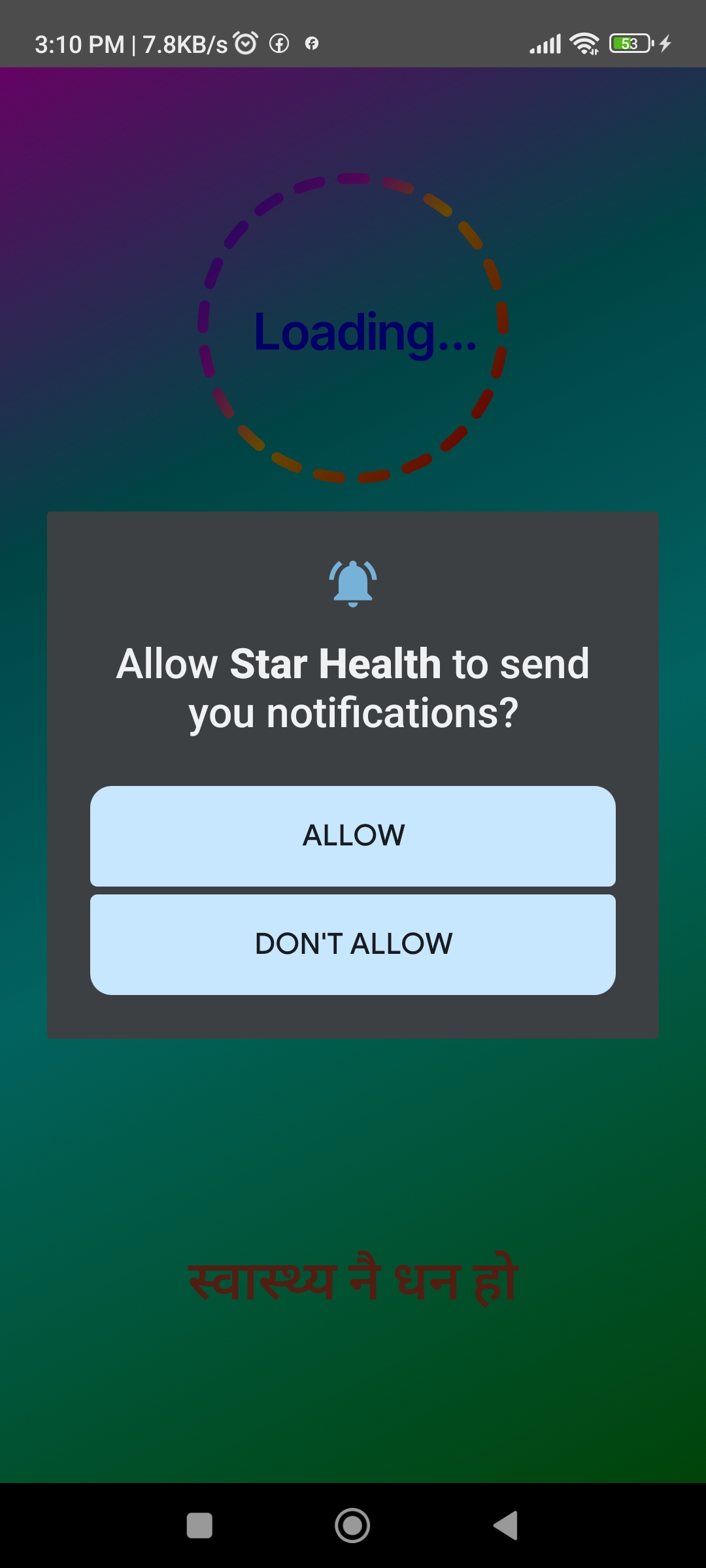The height and width of the screenshot is (1568, 706).
Task: Go back using the navigation bar
Action: click(x=505, y=1526)
